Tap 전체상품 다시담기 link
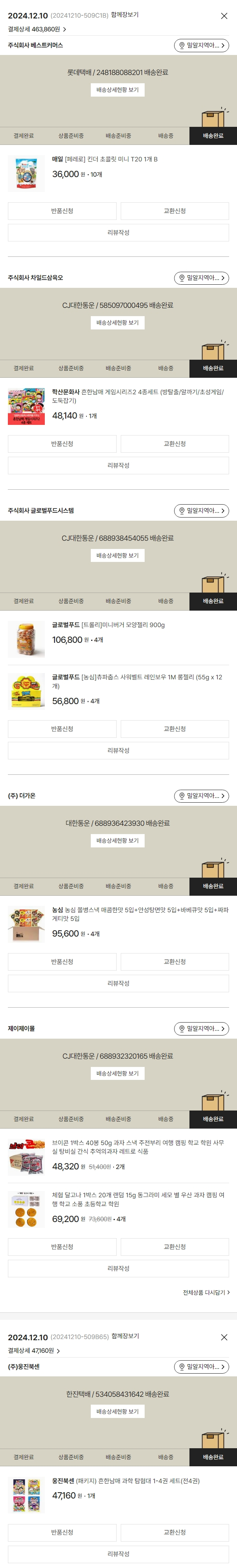237x1568 pixels. (206, 1292)
